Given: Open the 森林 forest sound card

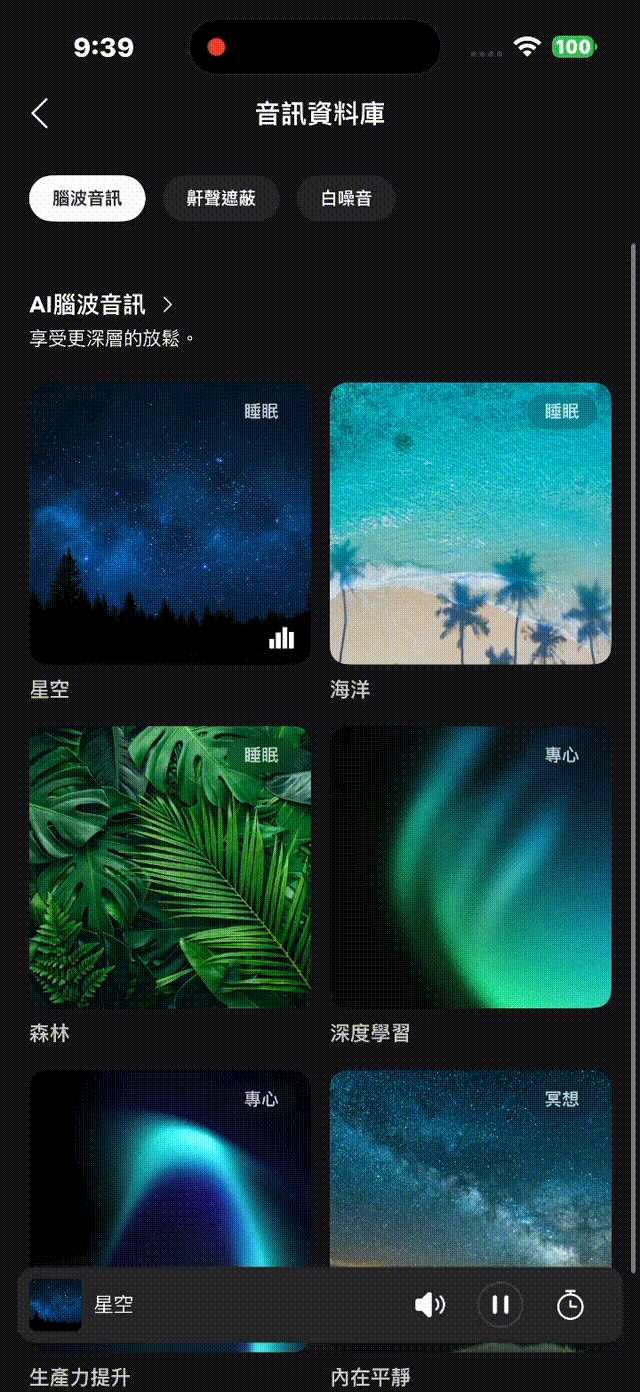Looking at the screenshot, I should click(x=170, y=866).
